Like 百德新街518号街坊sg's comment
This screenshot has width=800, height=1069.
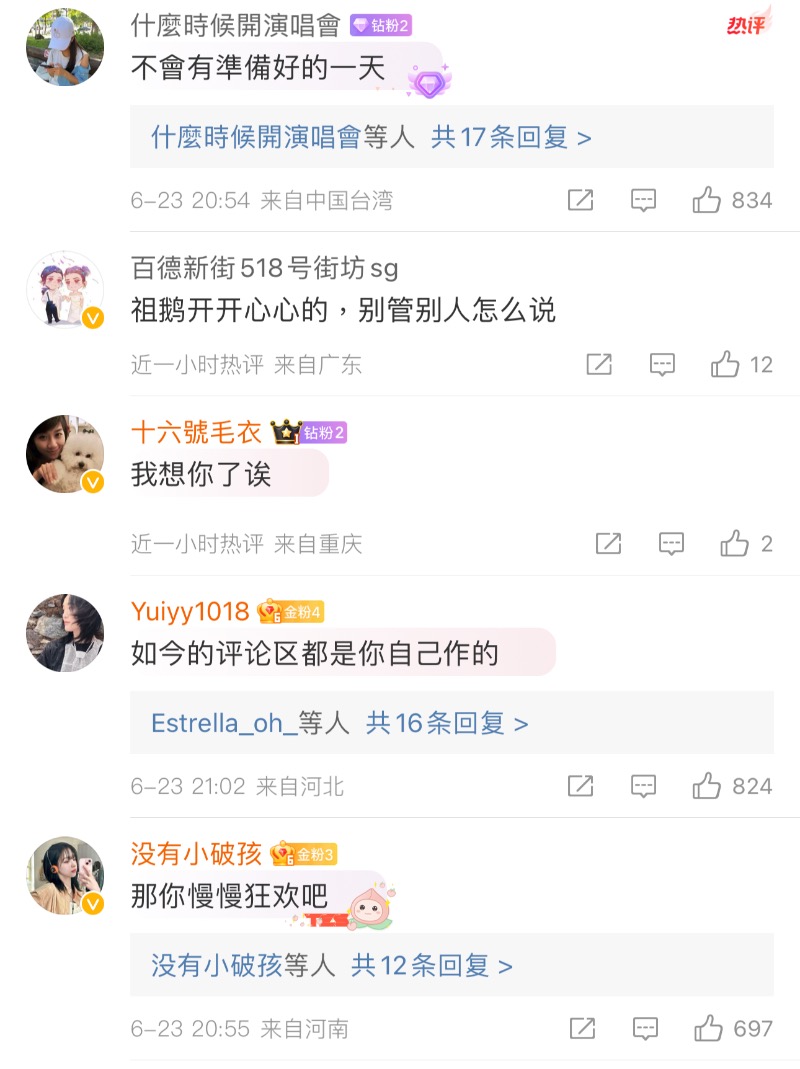[x=726, y=365]
